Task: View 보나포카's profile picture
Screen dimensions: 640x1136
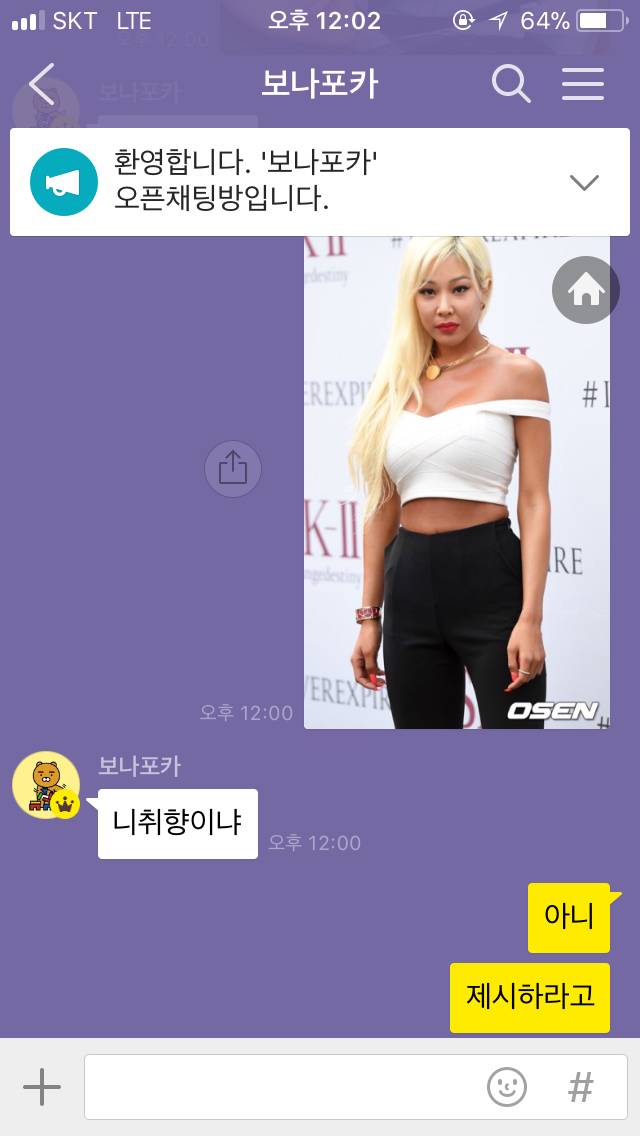Action: (46, 785)
